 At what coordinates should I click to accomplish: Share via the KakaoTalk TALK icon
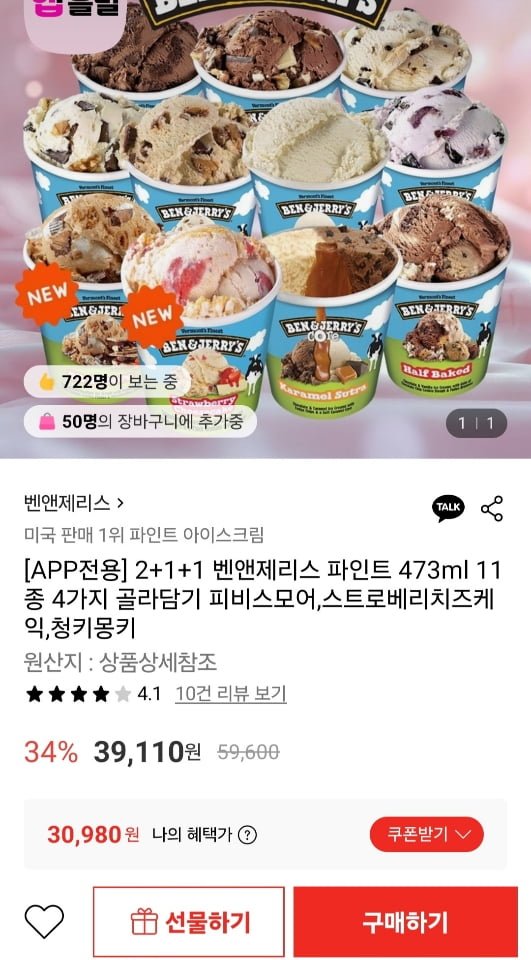[448, 508]
